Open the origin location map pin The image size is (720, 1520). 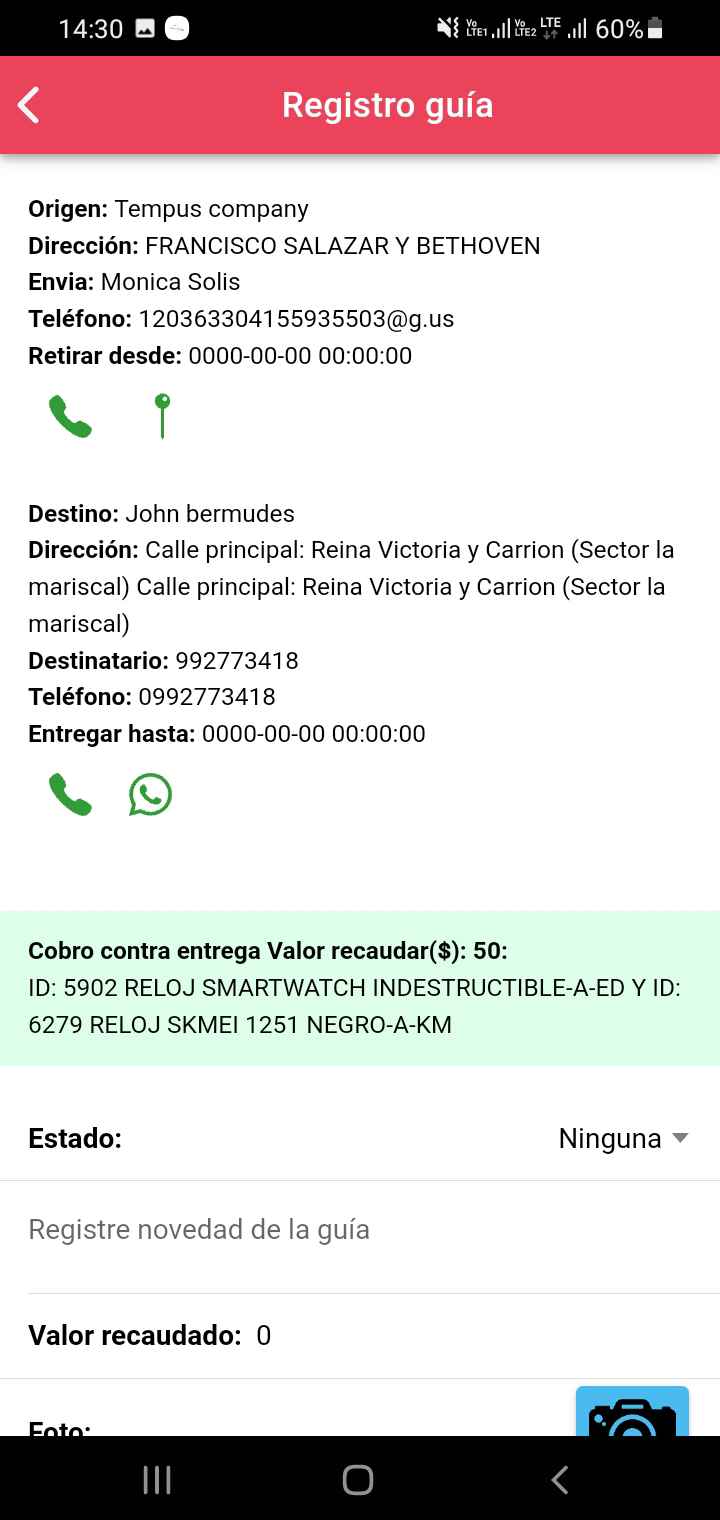(x=162, y=416)
